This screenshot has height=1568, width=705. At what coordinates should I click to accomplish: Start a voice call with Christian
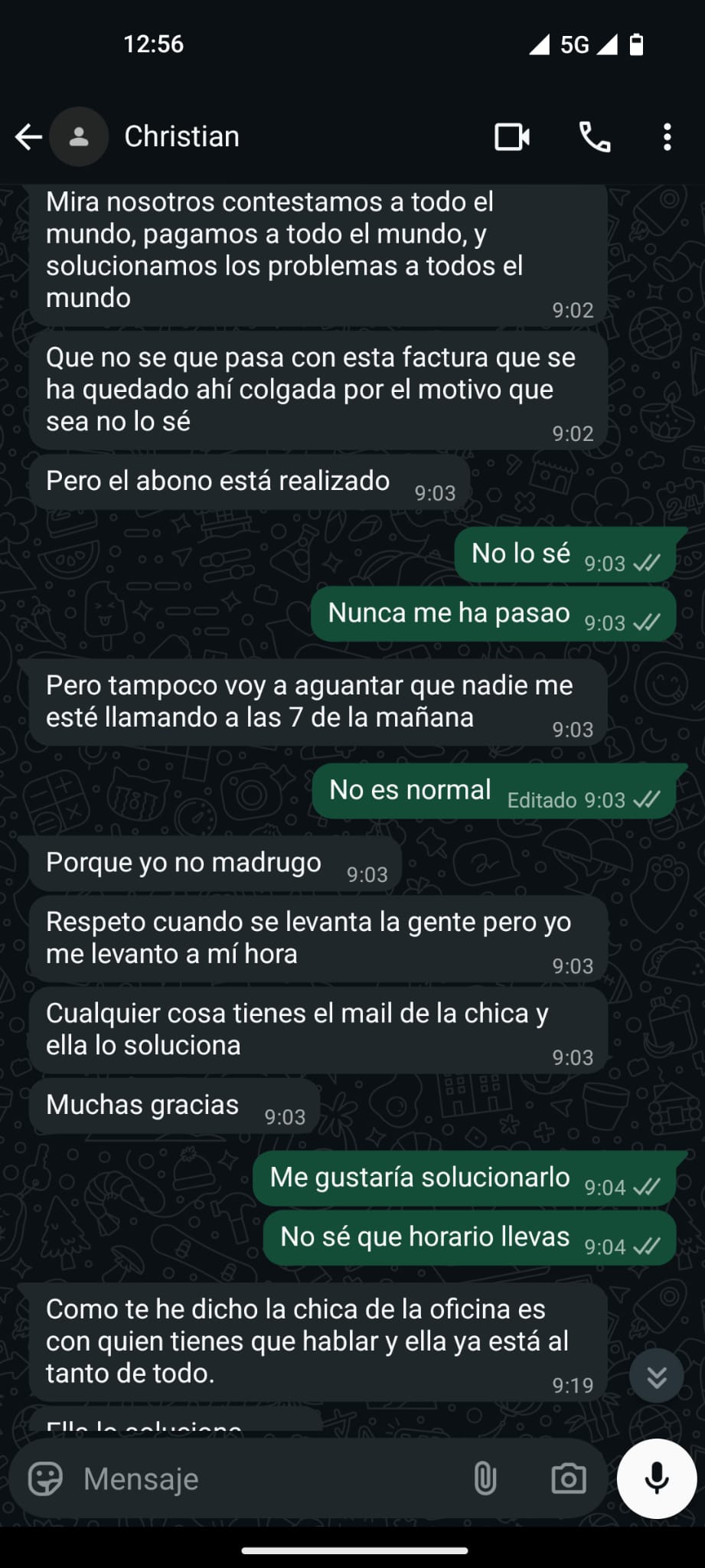(x=595, y=137)
